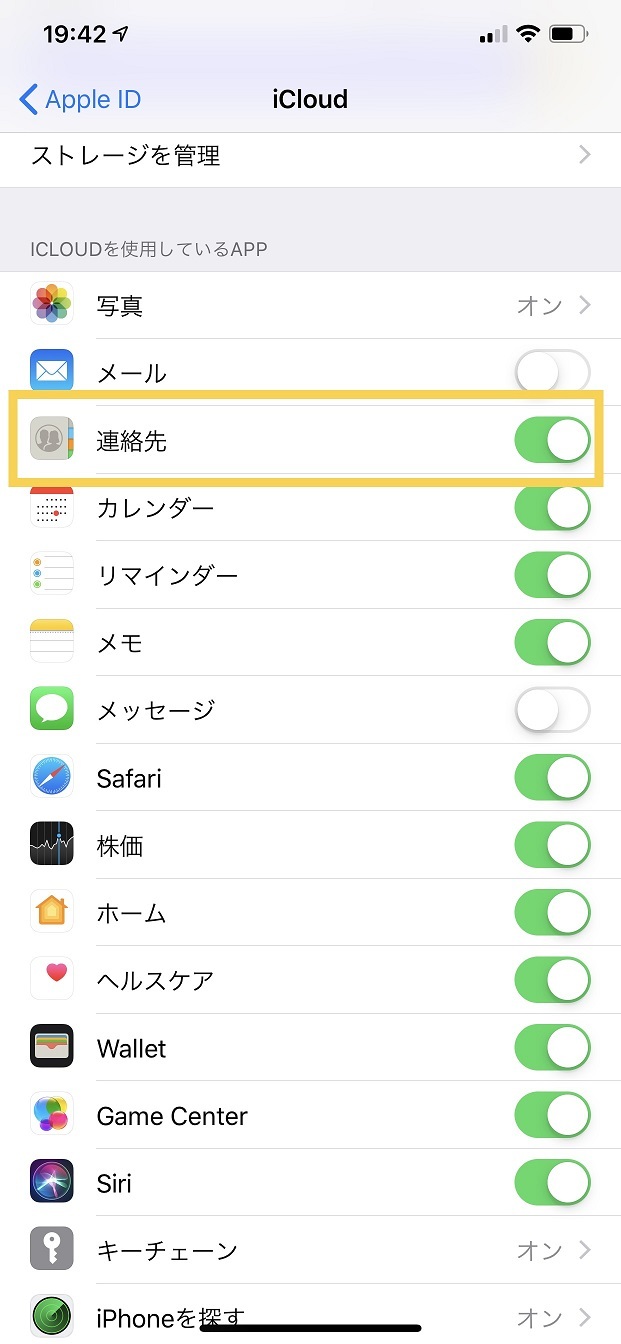Turn on the メッセージ toggle
This screenshot has height=1344, width=621.
pos(552,710)
